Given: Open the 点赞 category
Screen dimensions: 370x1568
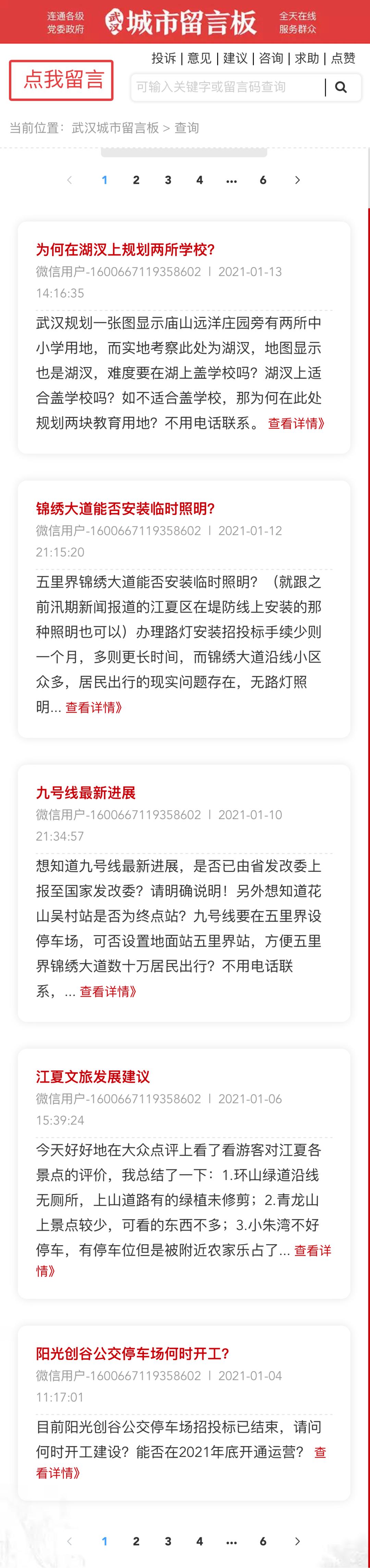Looking at the screenshot, I should 343,59.
